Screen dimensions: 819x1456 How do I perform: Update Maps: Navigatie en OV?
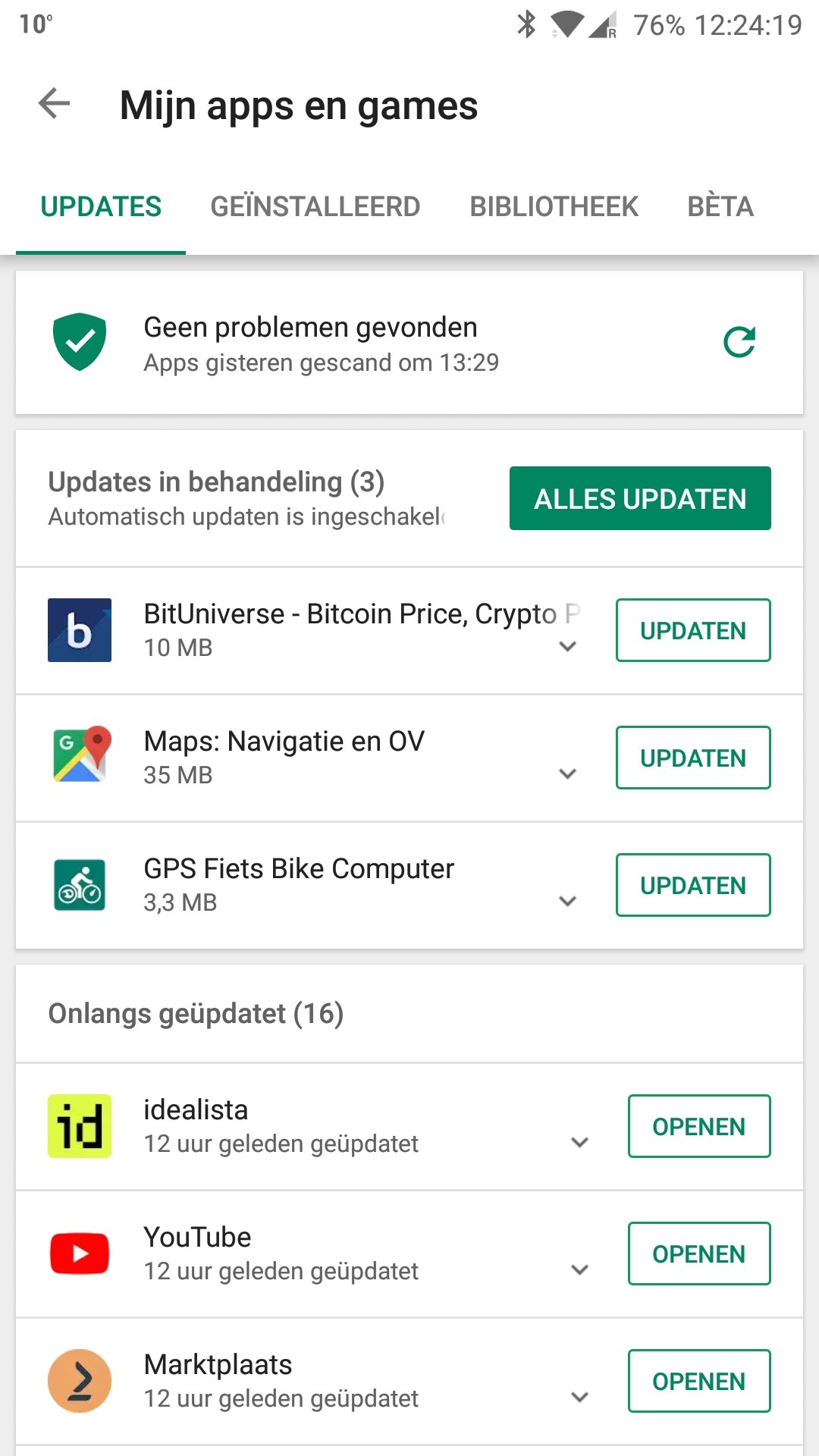(x=693, y=758)
